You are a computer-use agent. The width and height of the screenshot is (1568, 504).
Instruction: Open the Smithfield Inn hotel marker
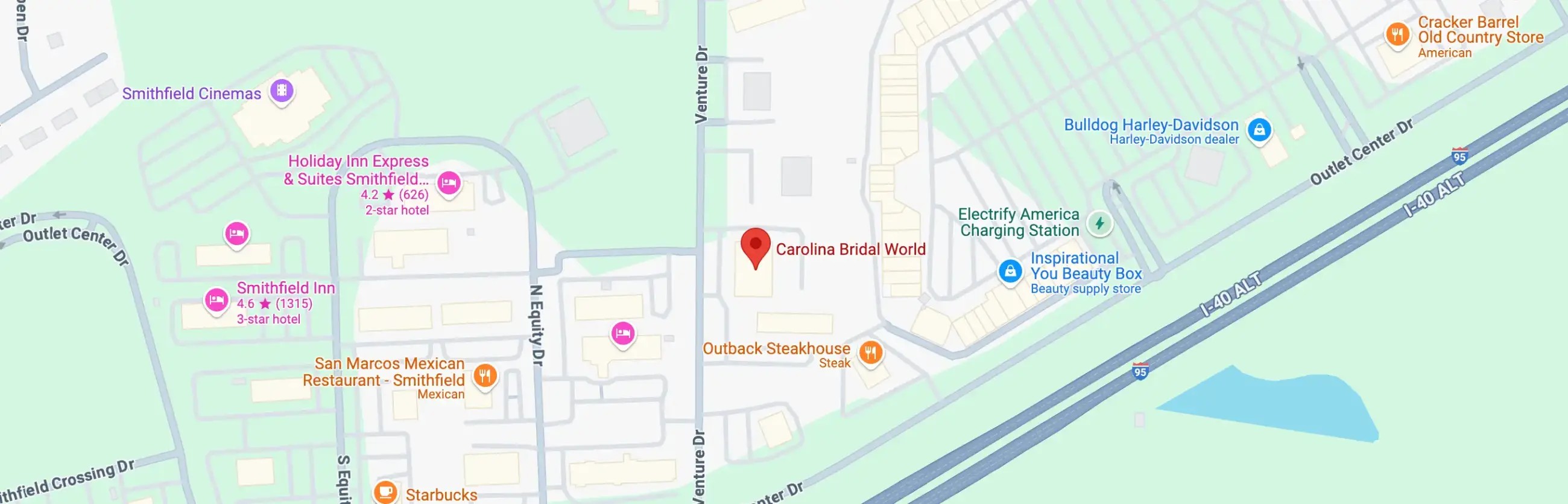click(x=216, y=301)
